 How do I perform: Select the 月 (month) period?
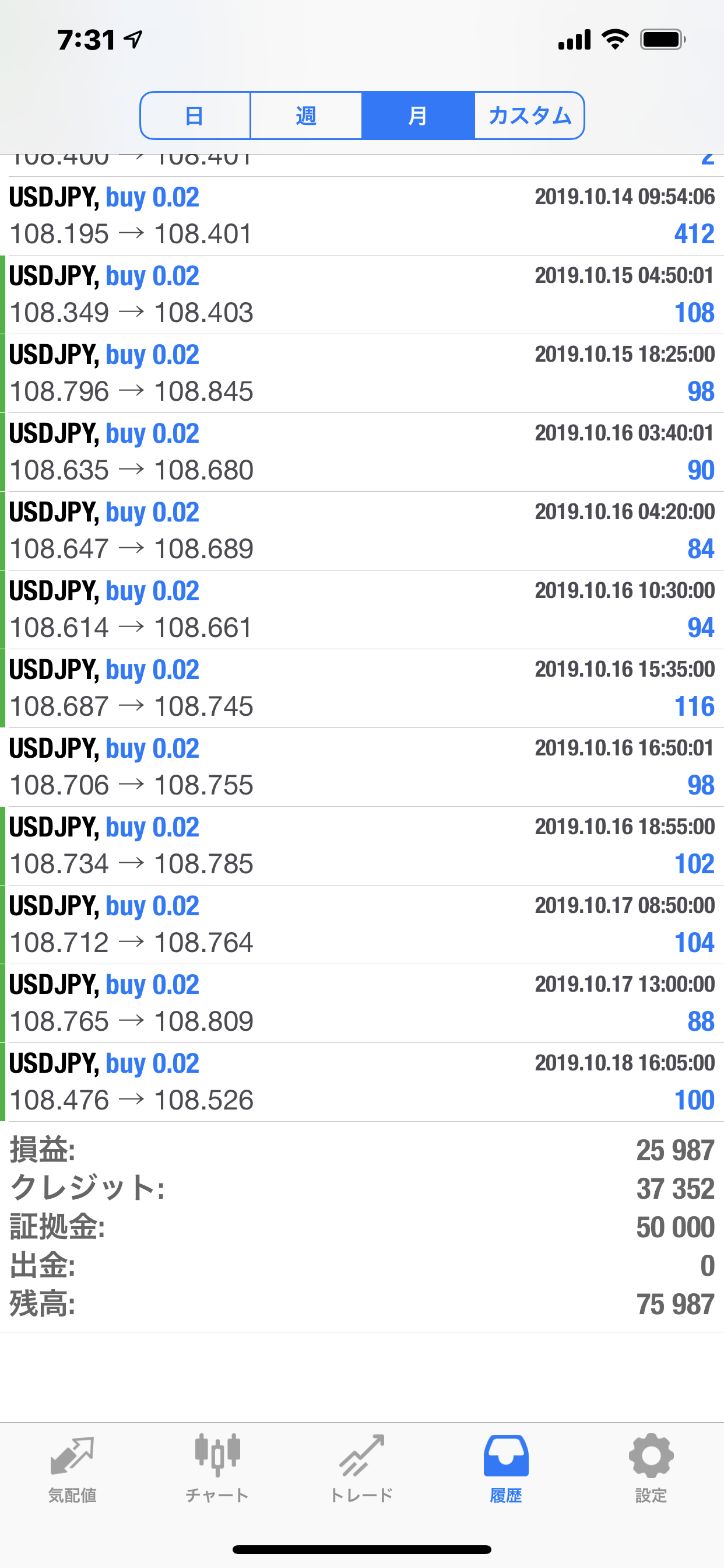point(417,116)
